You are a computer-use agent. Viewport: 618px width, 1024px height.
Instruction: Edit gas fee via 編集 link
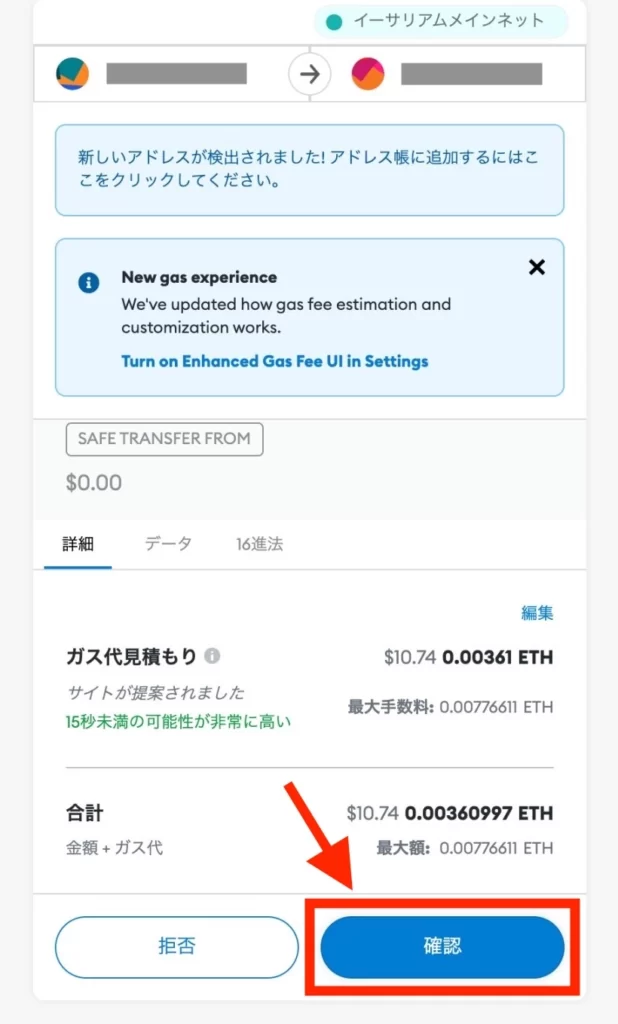(x=537, y=612)
